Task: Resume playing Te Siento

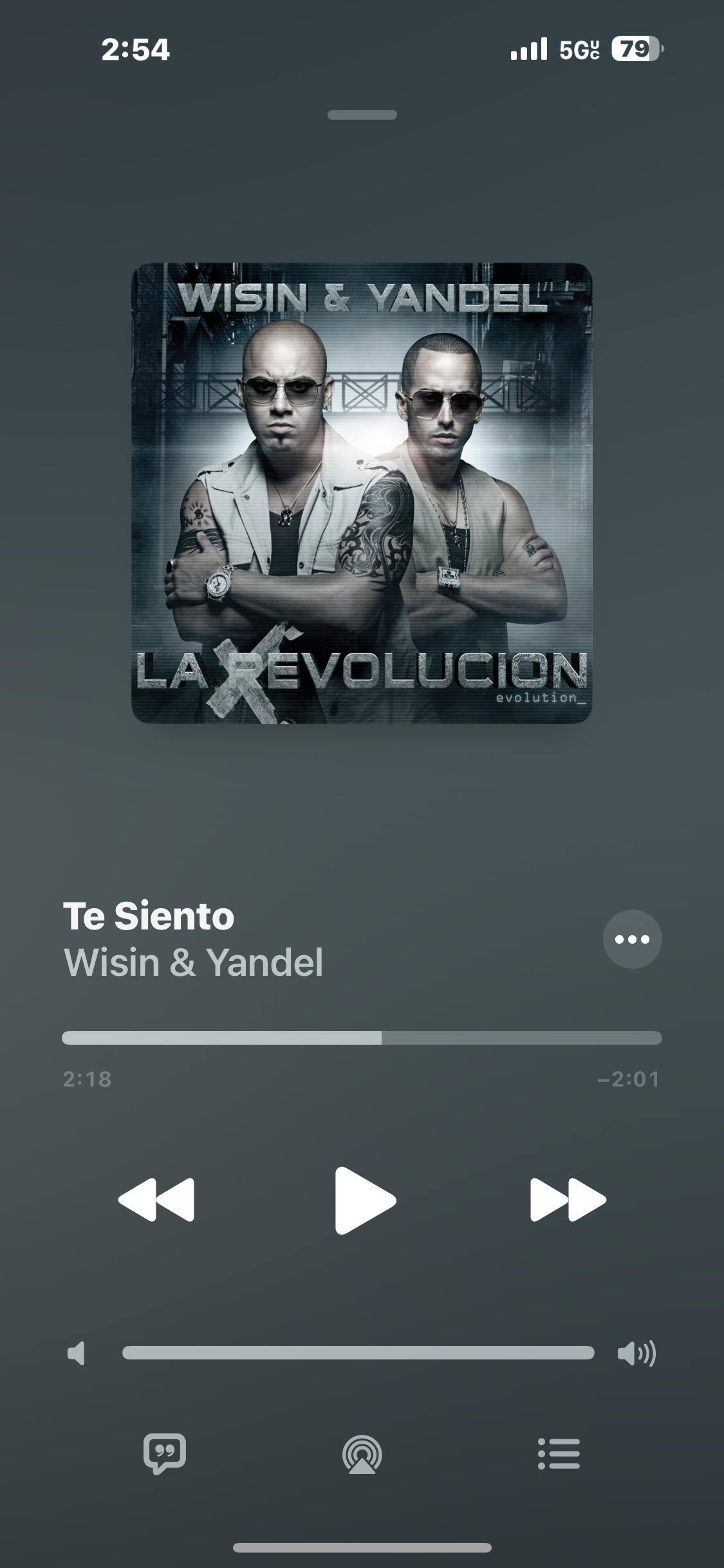Action: (364, 1200)
